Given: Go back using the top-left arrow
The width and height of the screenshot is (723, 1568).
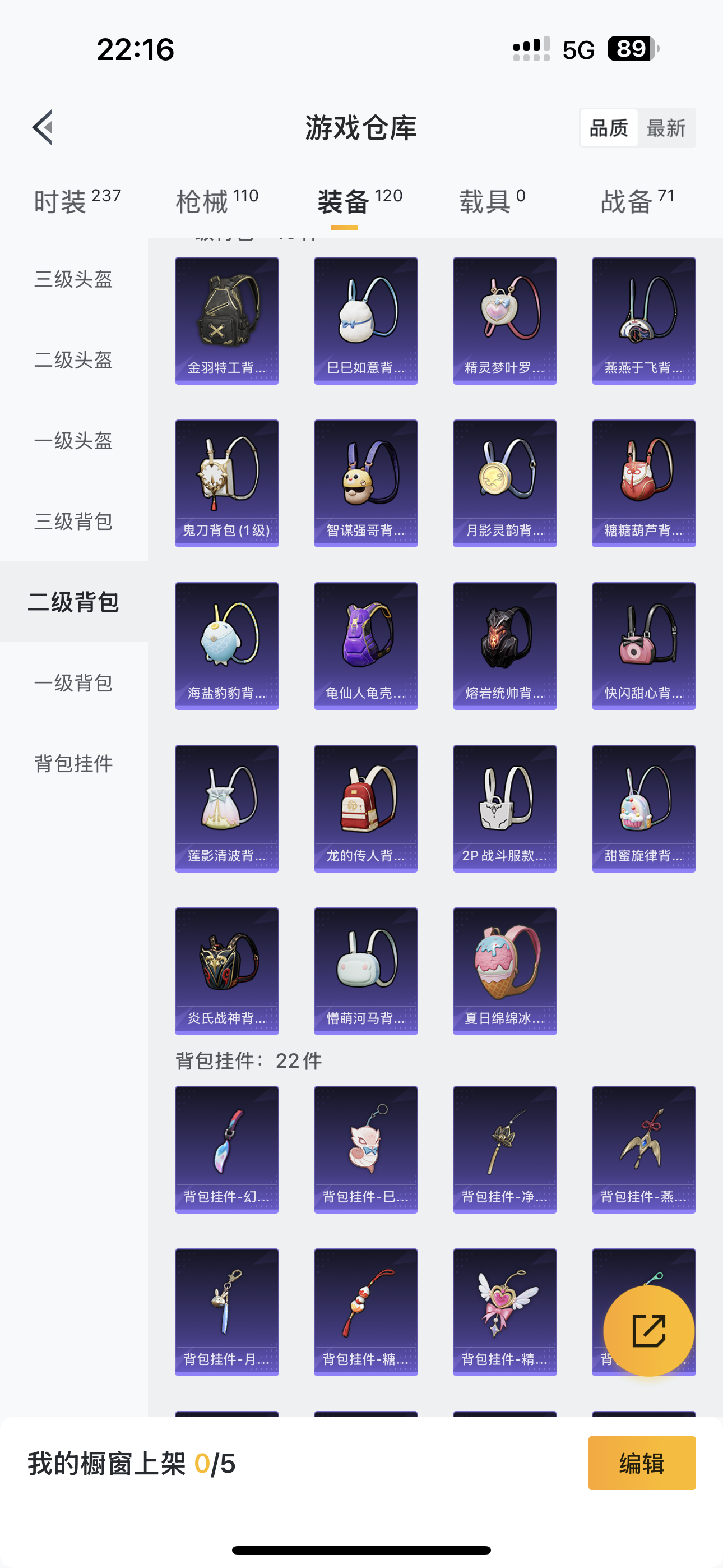Looking at the screenshot, I should point(43,128).
